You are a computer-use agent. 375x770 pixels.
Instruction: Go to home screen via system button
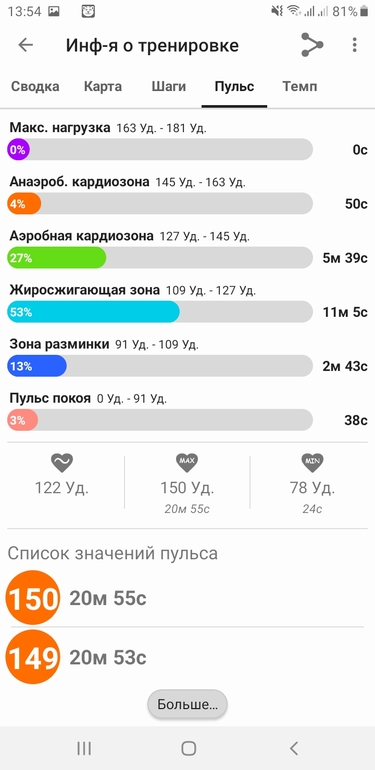point(188,748)
